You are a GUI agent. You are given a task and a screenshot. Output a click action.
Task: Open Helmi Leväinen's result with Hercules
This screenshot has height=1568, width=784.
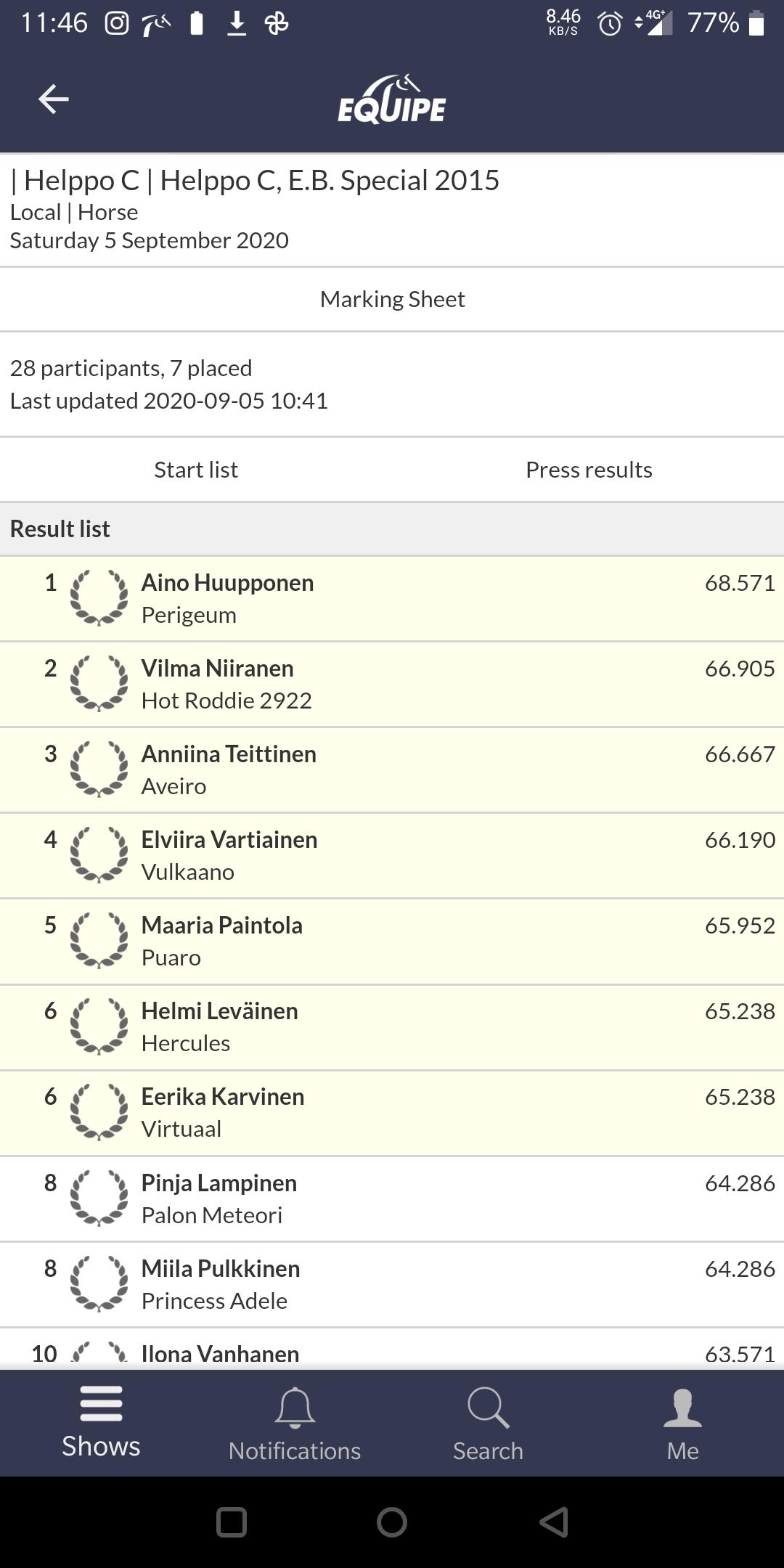(x=392, y=1027)
